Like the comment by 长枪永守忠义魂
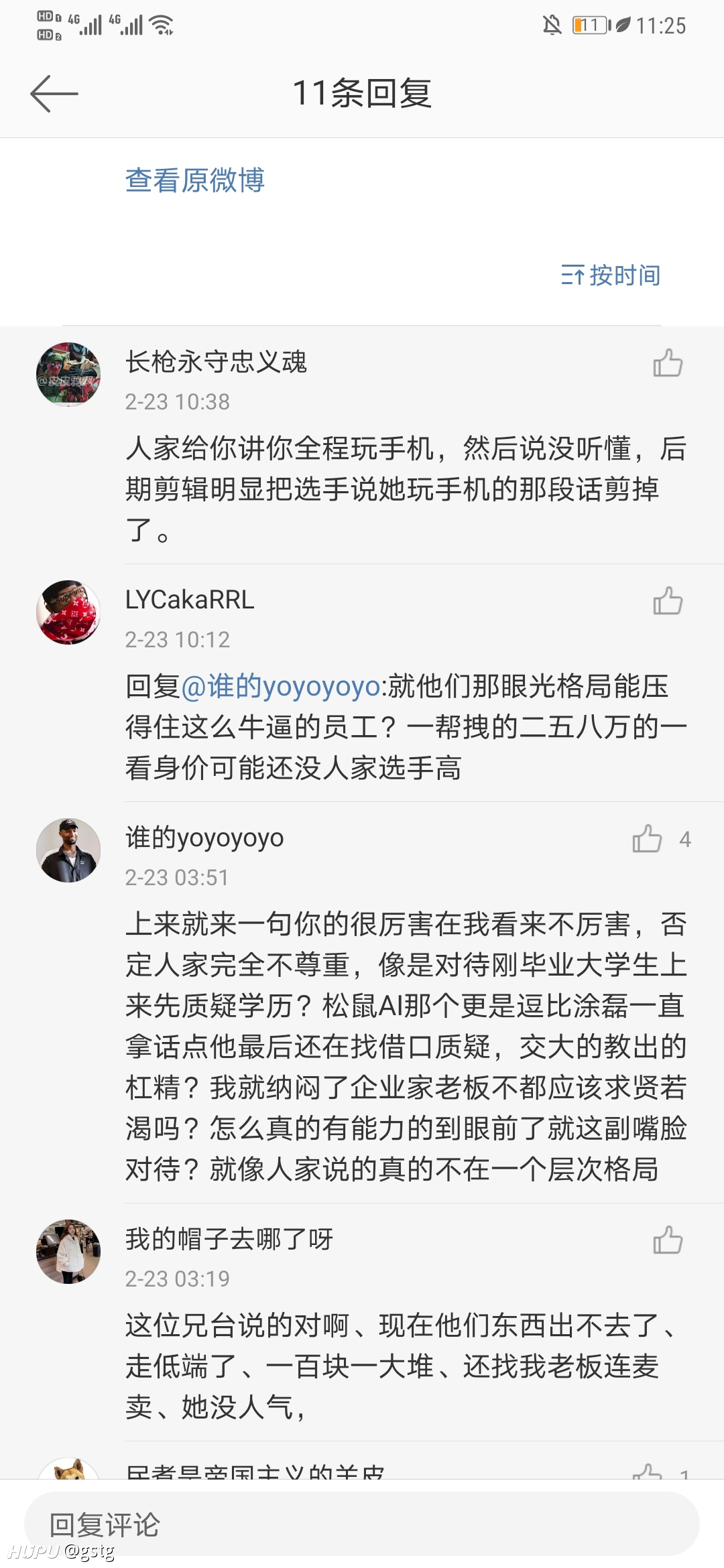 click(668, 363)
